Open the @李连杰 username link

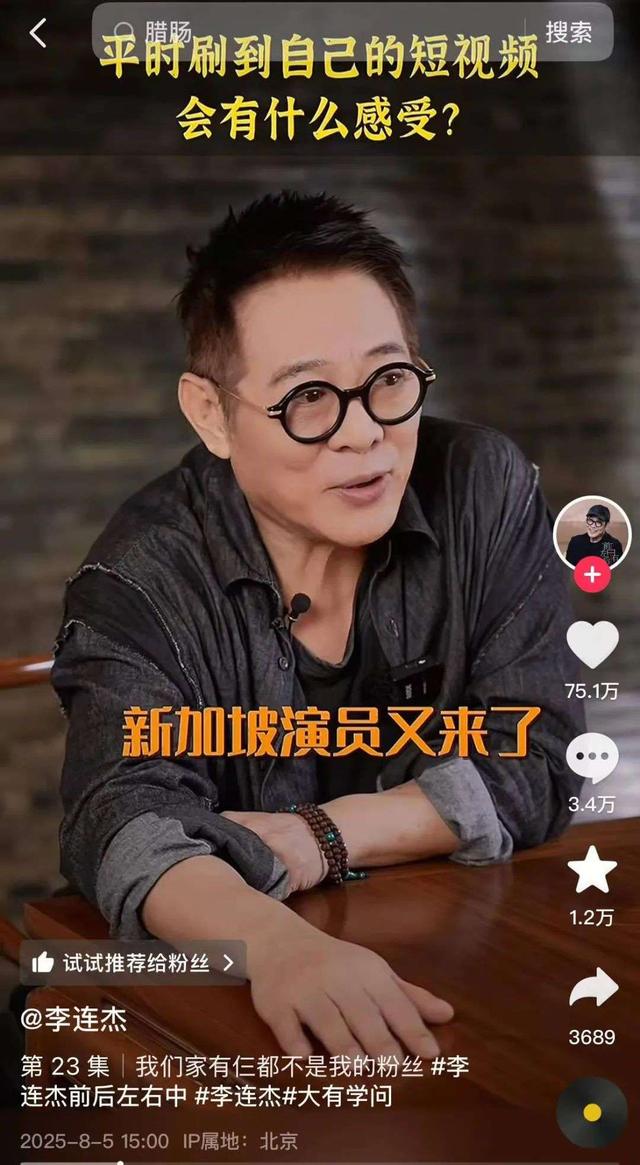pos(74,1019)
